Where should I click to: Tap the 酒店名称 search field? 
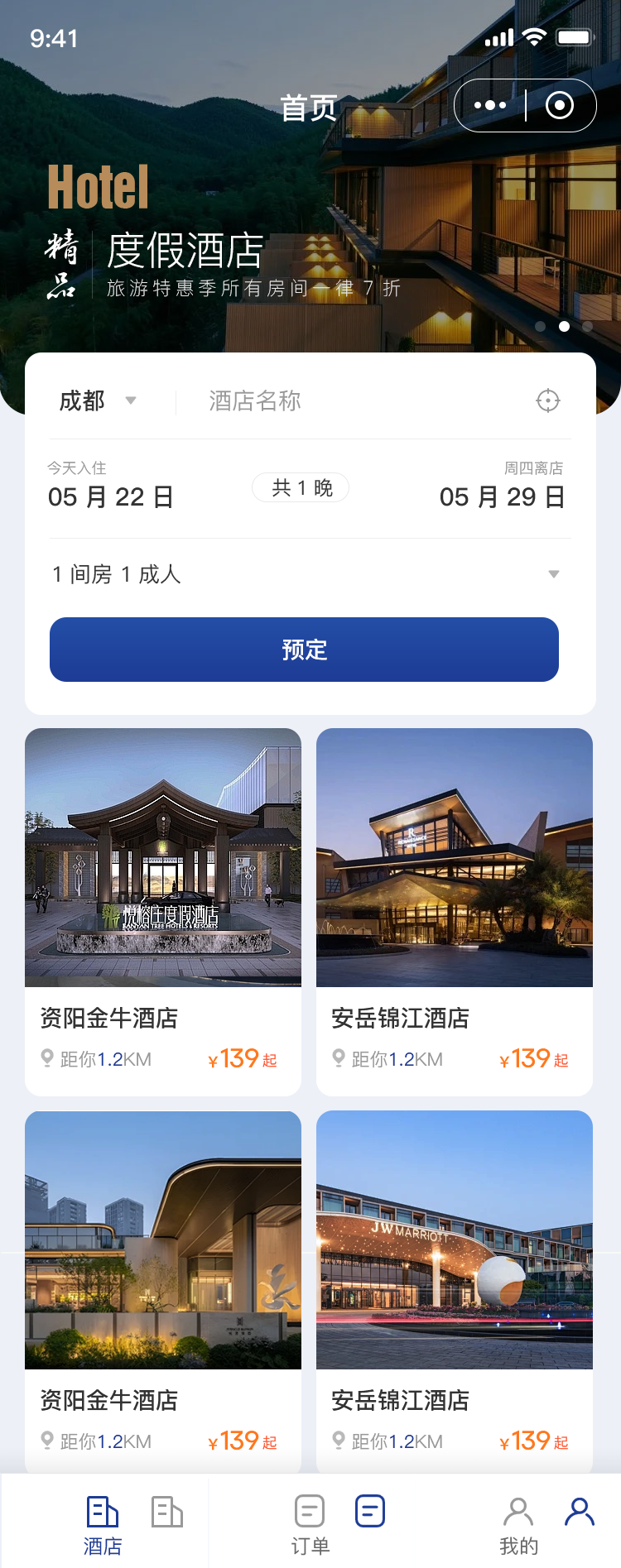348,401
